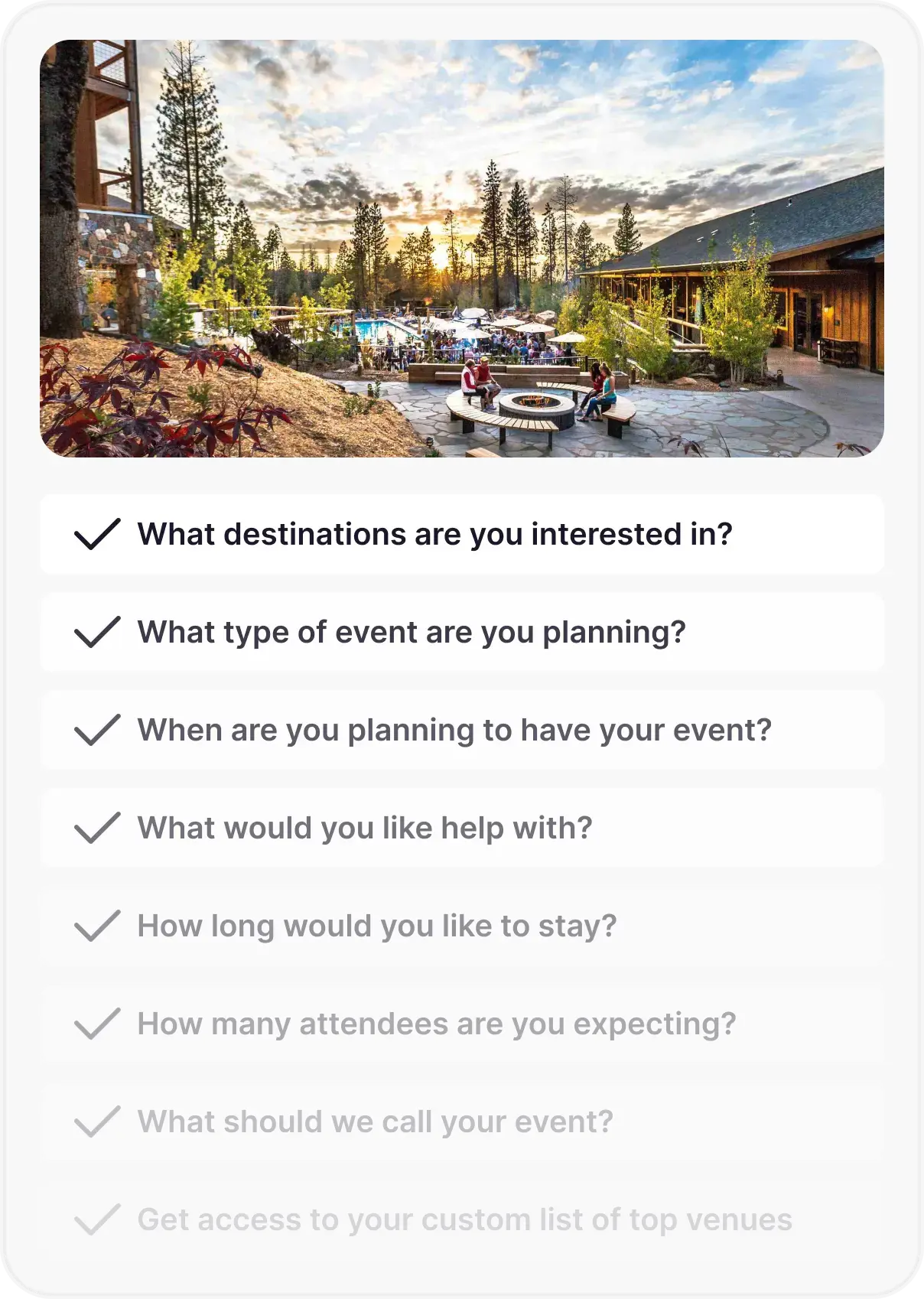Click the checkmark beside the event timing question
Image resolution: width=924 pixels, height=1299 pixels.
coord(98,731)
